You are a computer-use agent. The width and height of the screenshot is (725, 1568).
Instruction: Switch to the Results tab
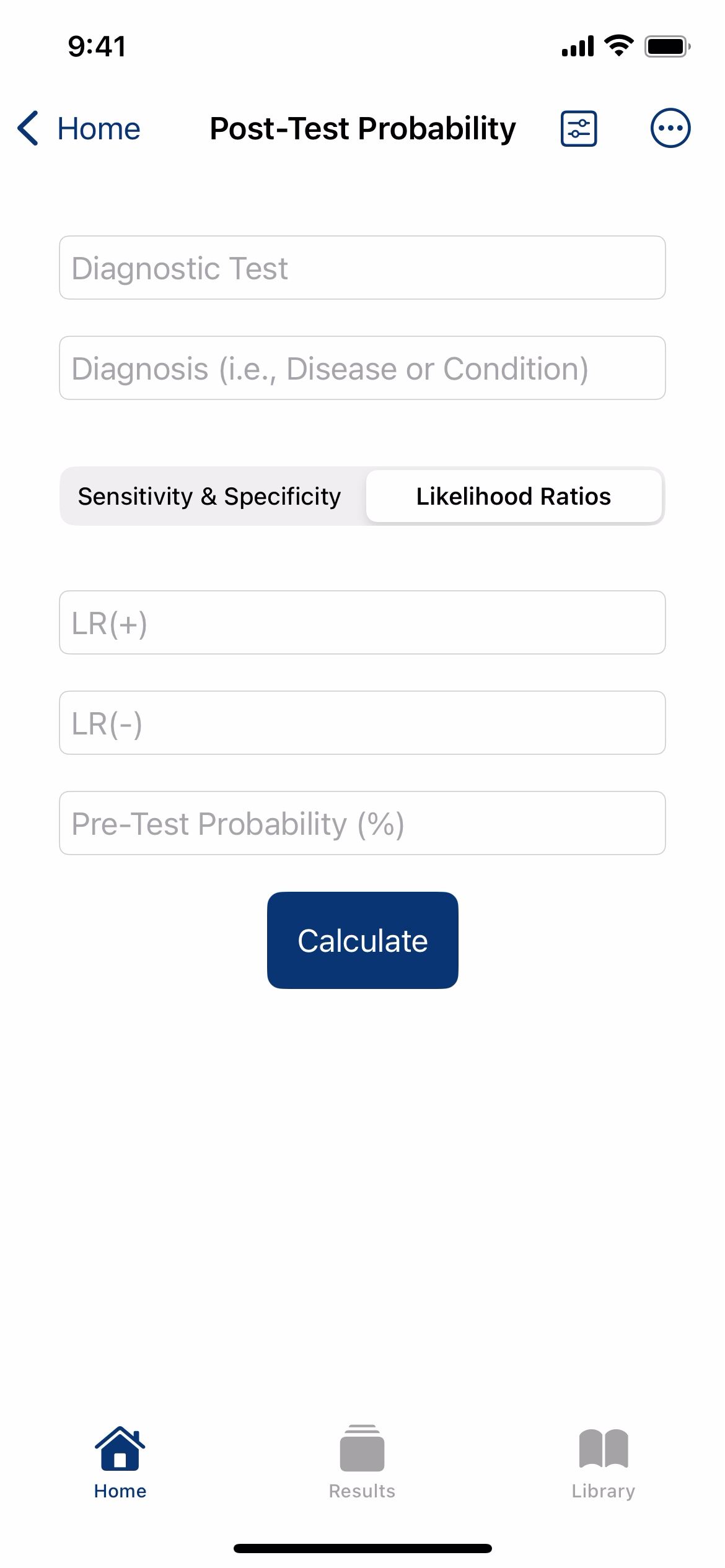click(x=362, y=1463)
